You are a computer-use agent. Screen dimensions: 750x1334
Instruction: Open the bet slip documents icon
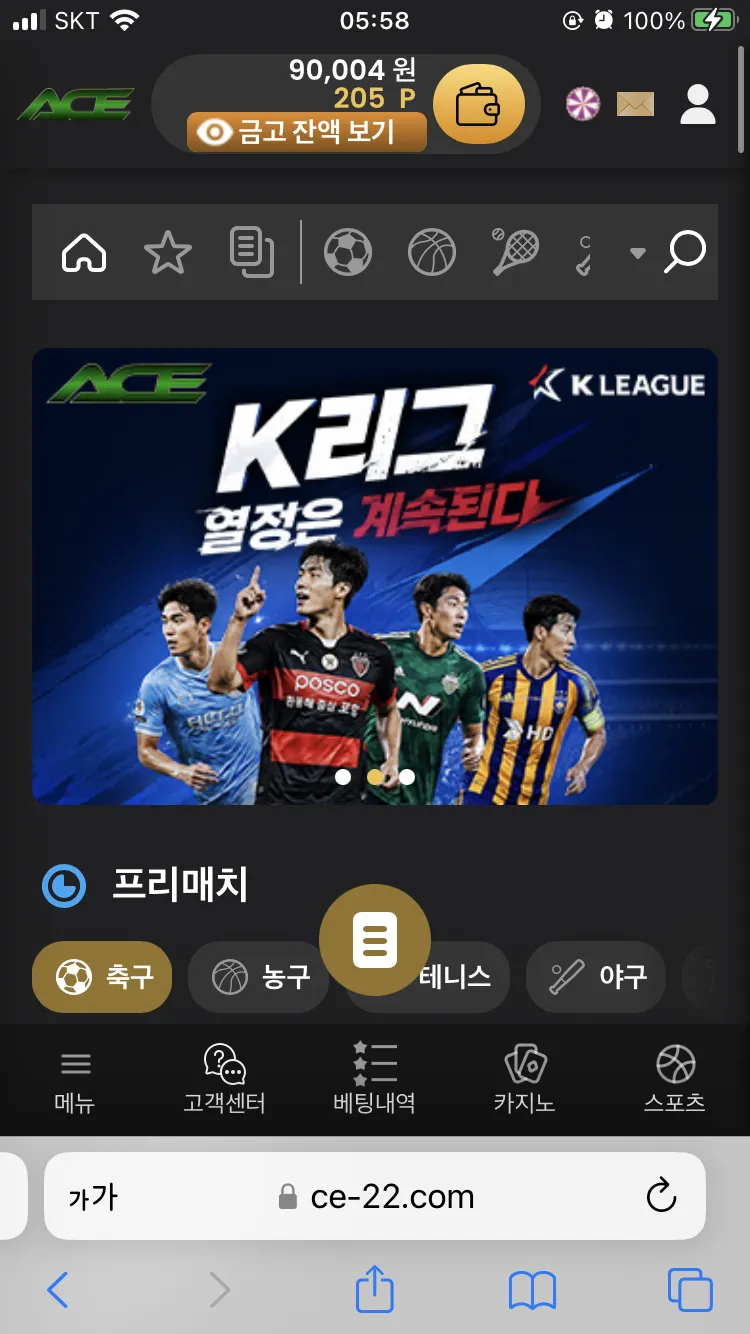tap(252, 252)
